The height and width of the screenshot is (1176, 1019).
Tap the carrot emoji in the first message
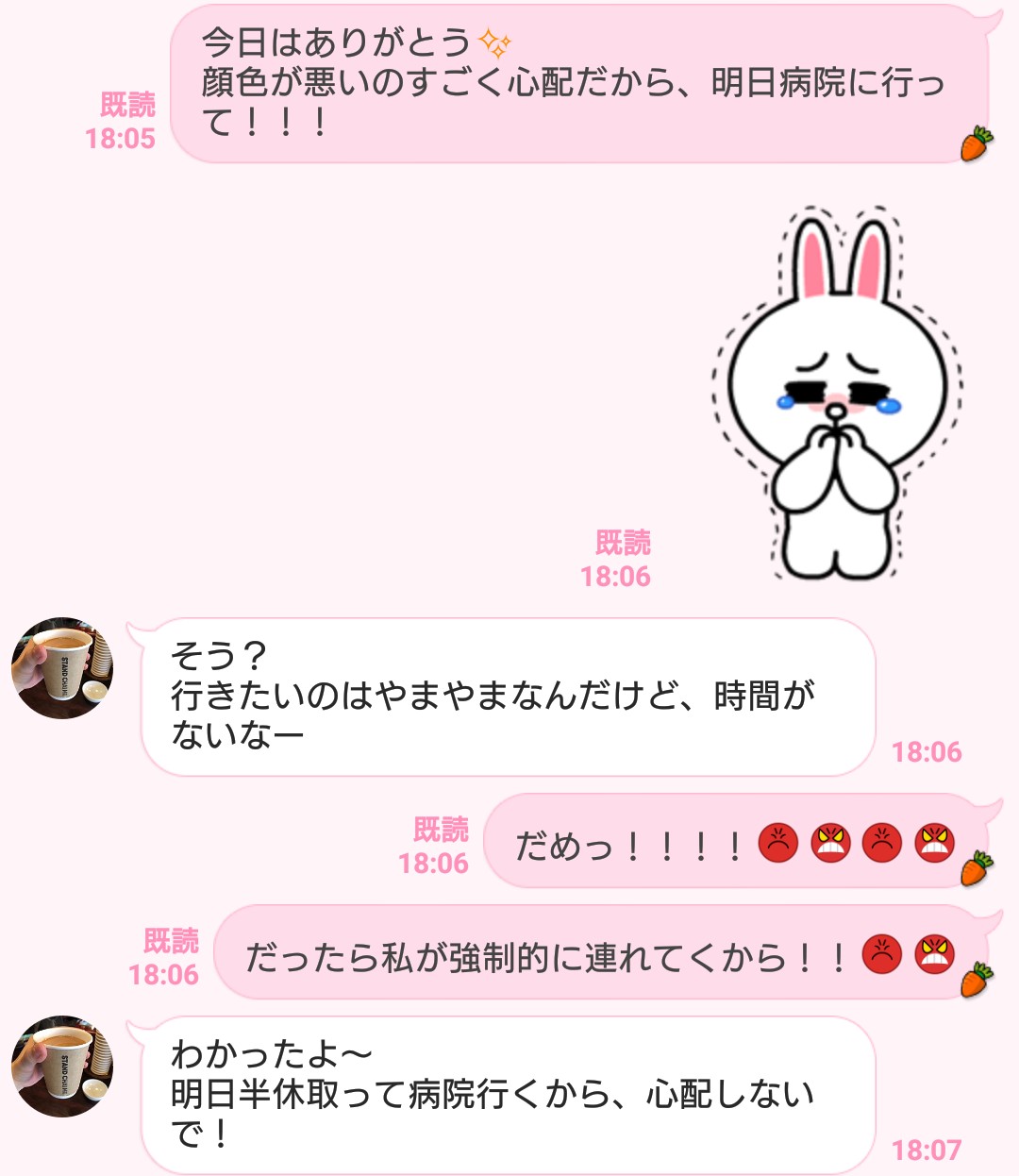click(977, 142)
